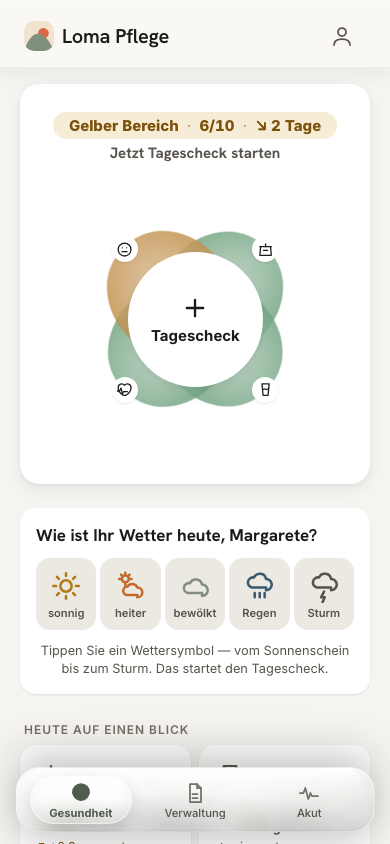This screenshot has height=844, width=390.
Task: Select the Regen weather option
Action: click(259, 594)
